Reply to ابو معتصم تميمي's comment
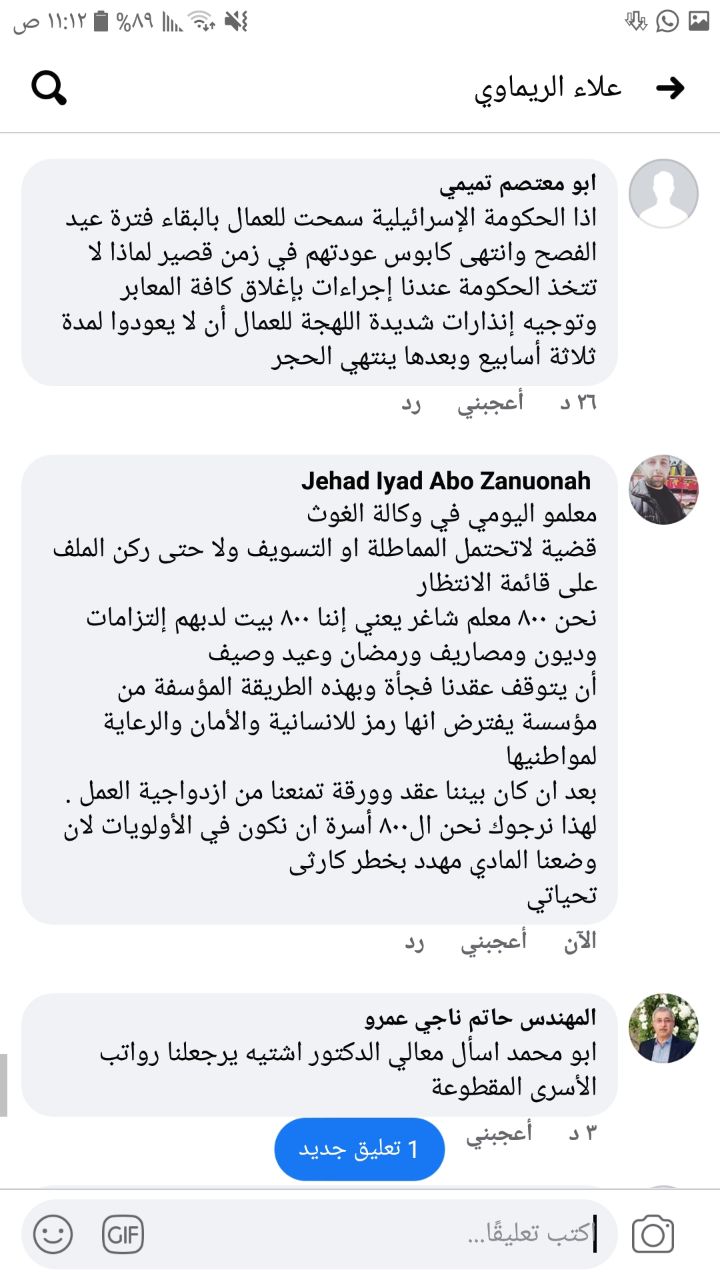 pyautogui.click(x=413, y=404)
